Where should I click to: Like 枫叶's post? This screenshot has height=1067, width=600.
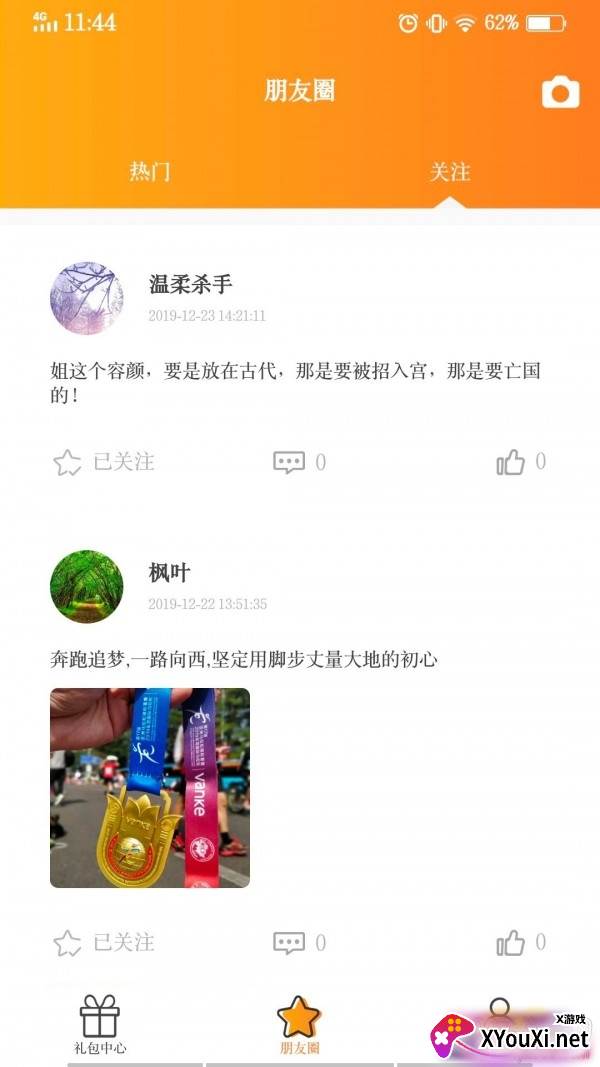pos(511,942)
